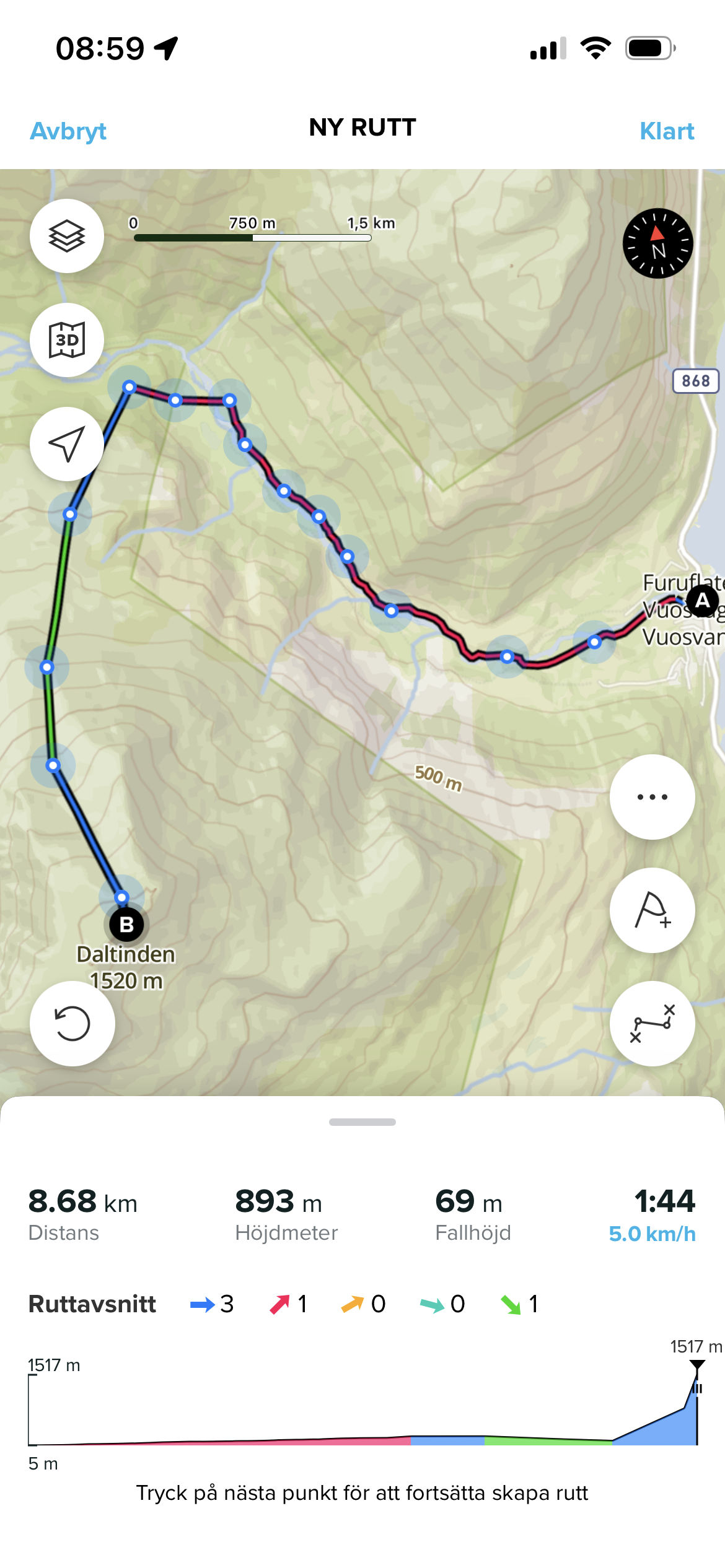Tap Klart to finish the route

click(x=667, y=131)
